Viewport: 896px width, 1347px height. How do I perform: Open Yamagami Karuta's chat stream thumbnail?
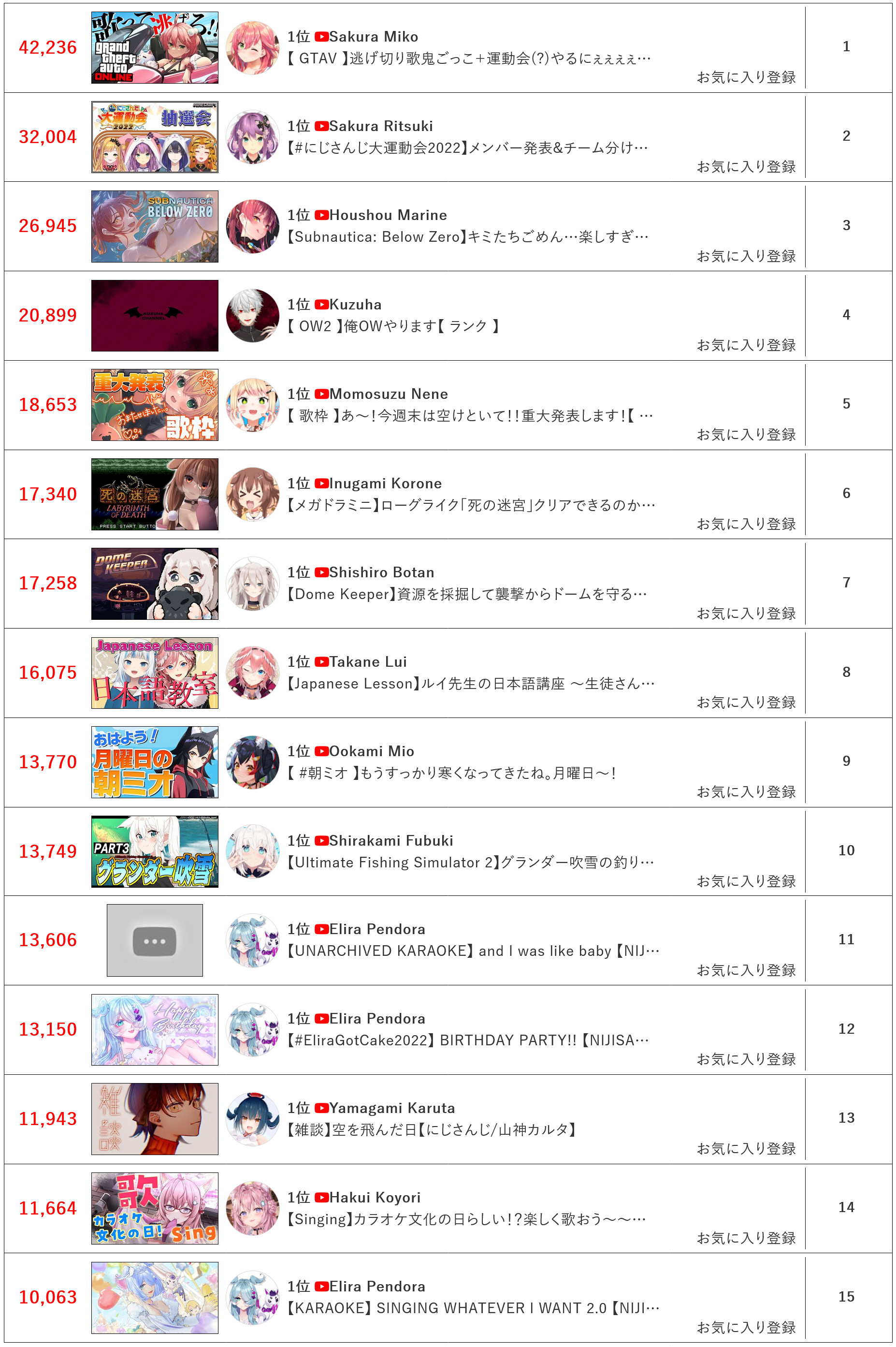tap(154, 1119)
